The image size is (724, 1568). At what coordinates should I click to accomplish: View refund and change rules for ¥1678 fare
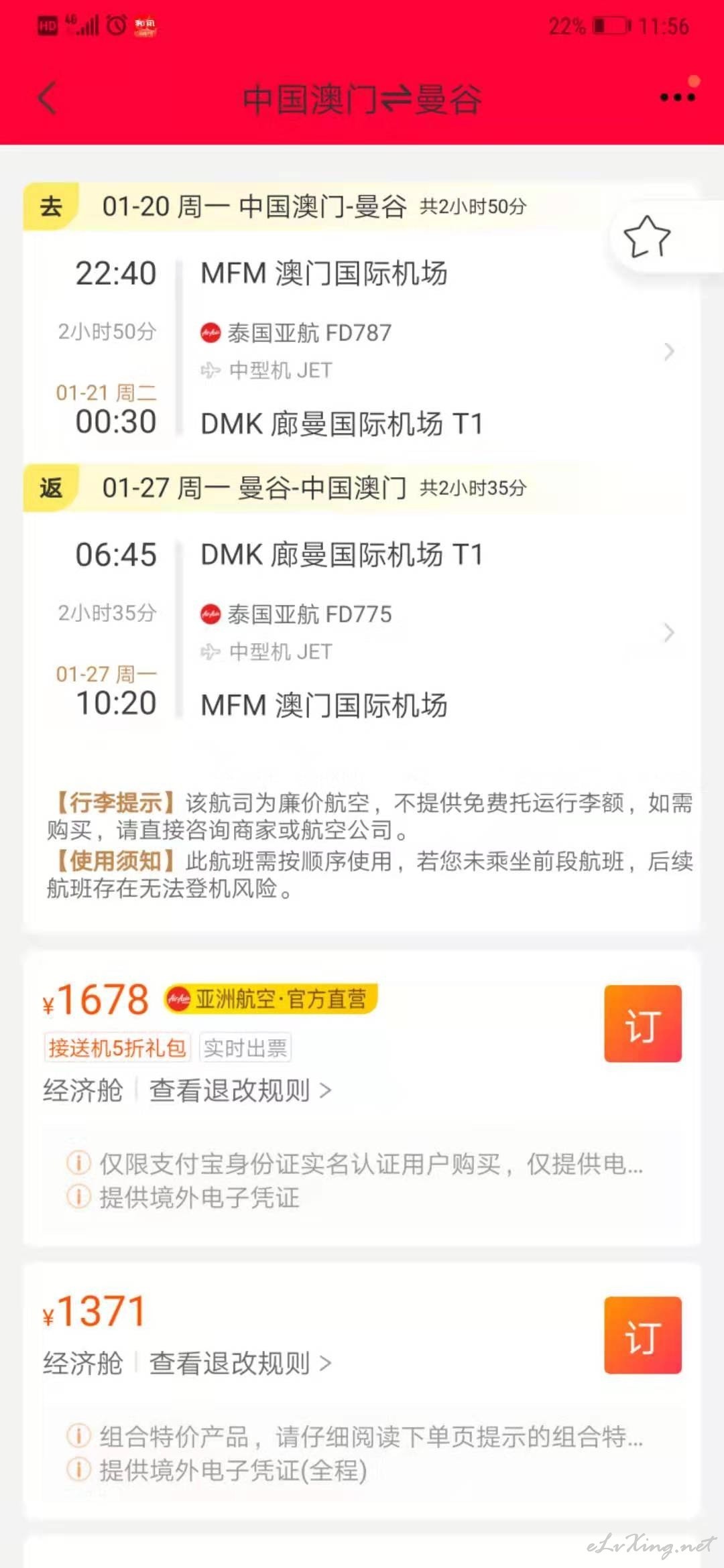coord(240,1090)
